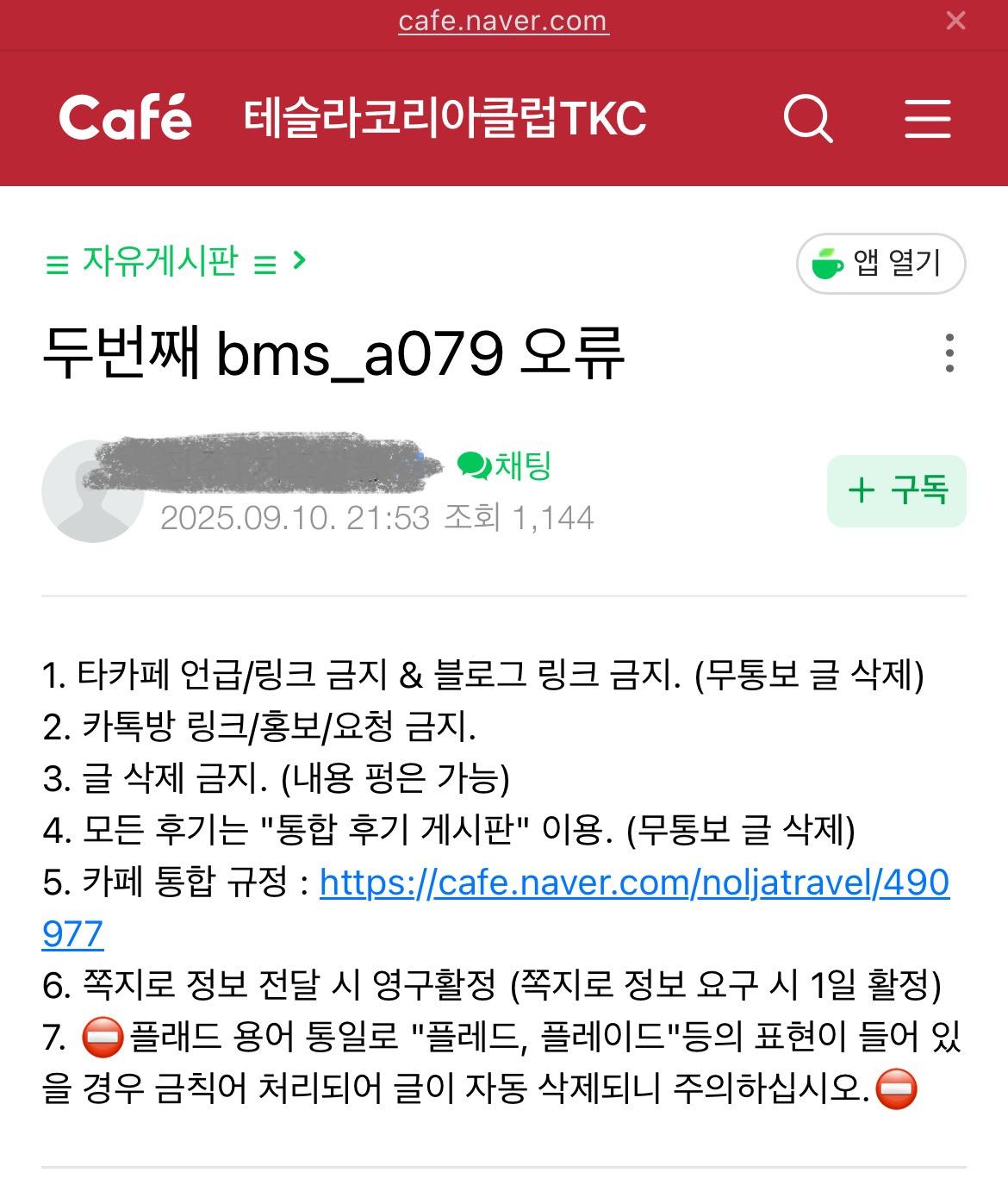Open the 테슬라코리아클럽TKC cafe main page

(445, 118)
